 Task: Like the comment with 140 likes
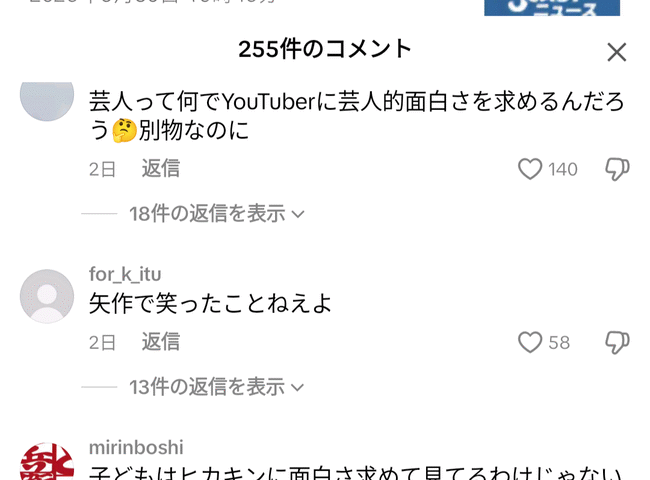coord(530,169)
